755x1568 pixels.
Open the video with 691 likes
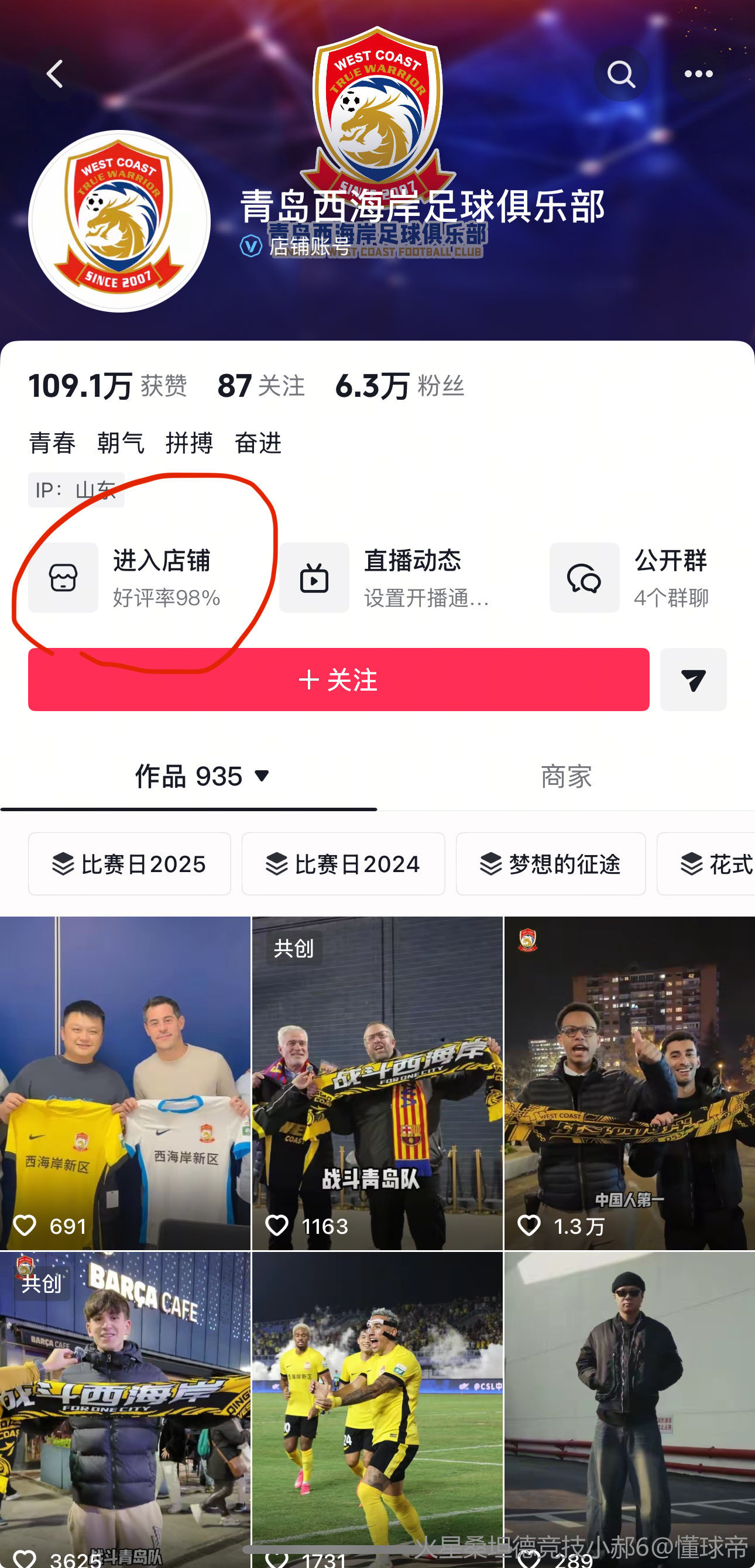coord(125,1083)
